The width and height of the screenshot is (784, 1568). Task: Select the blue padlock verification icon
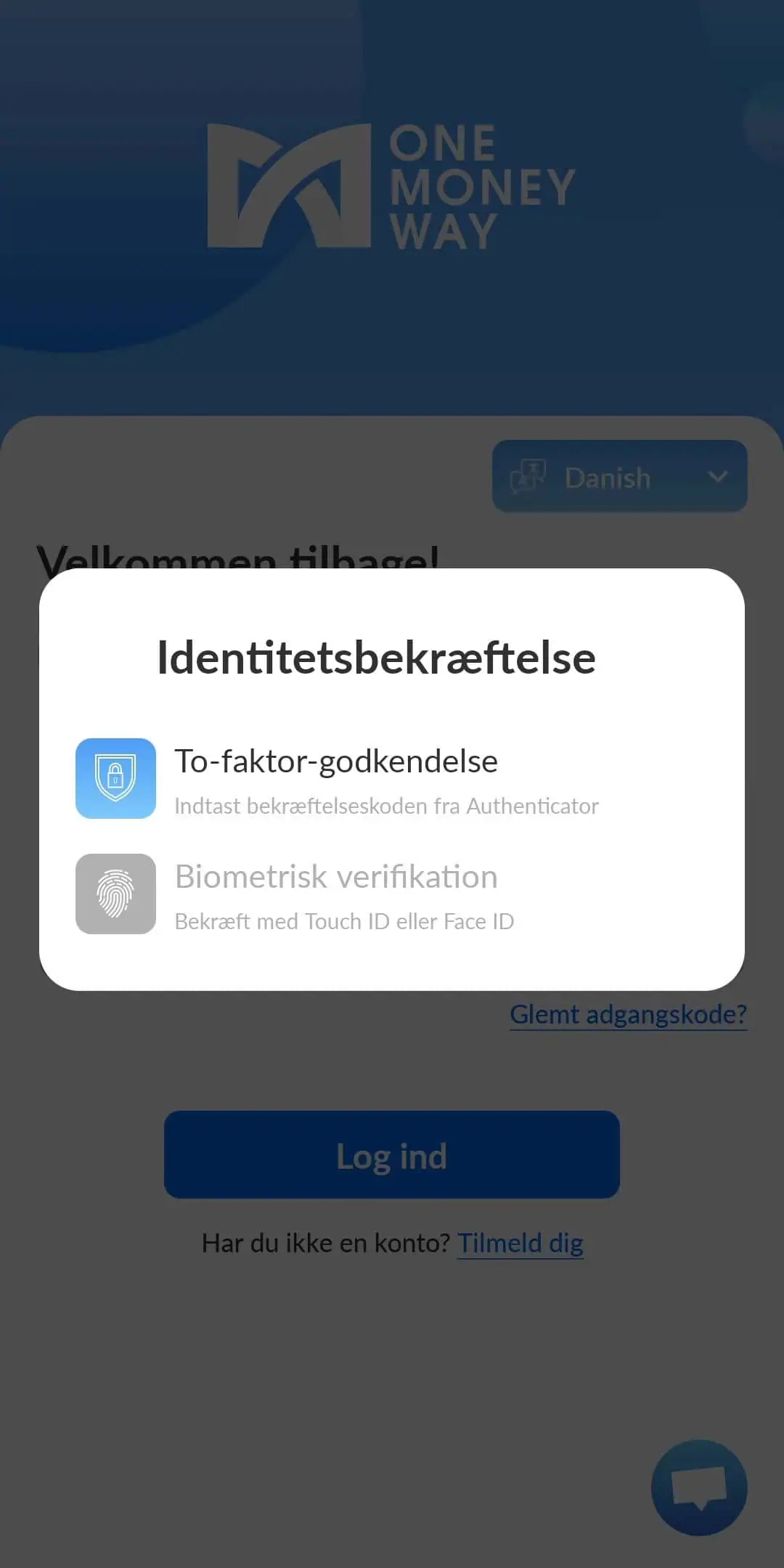[115, 779]
